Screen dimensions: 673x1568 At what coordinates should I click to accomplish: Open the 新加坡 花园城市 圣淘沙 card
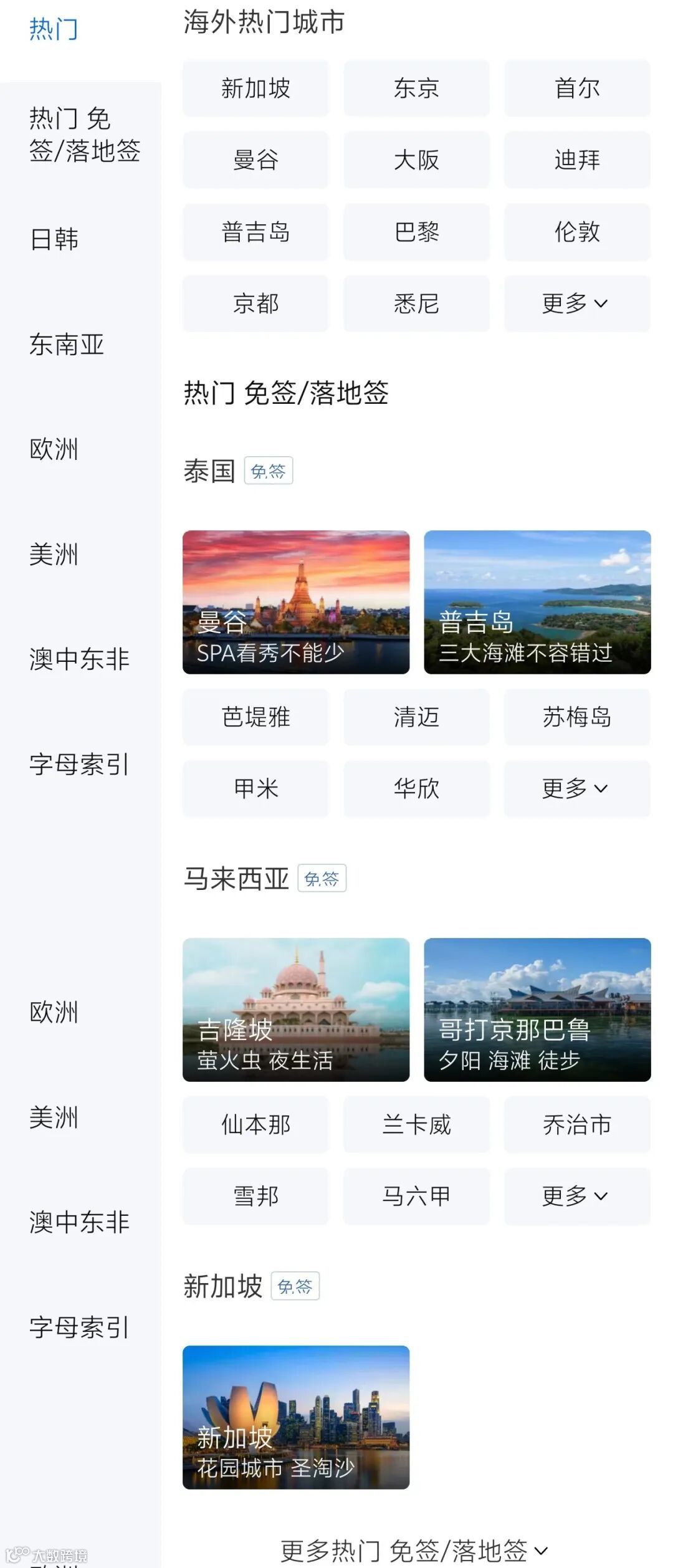[x=296, y=1417]
